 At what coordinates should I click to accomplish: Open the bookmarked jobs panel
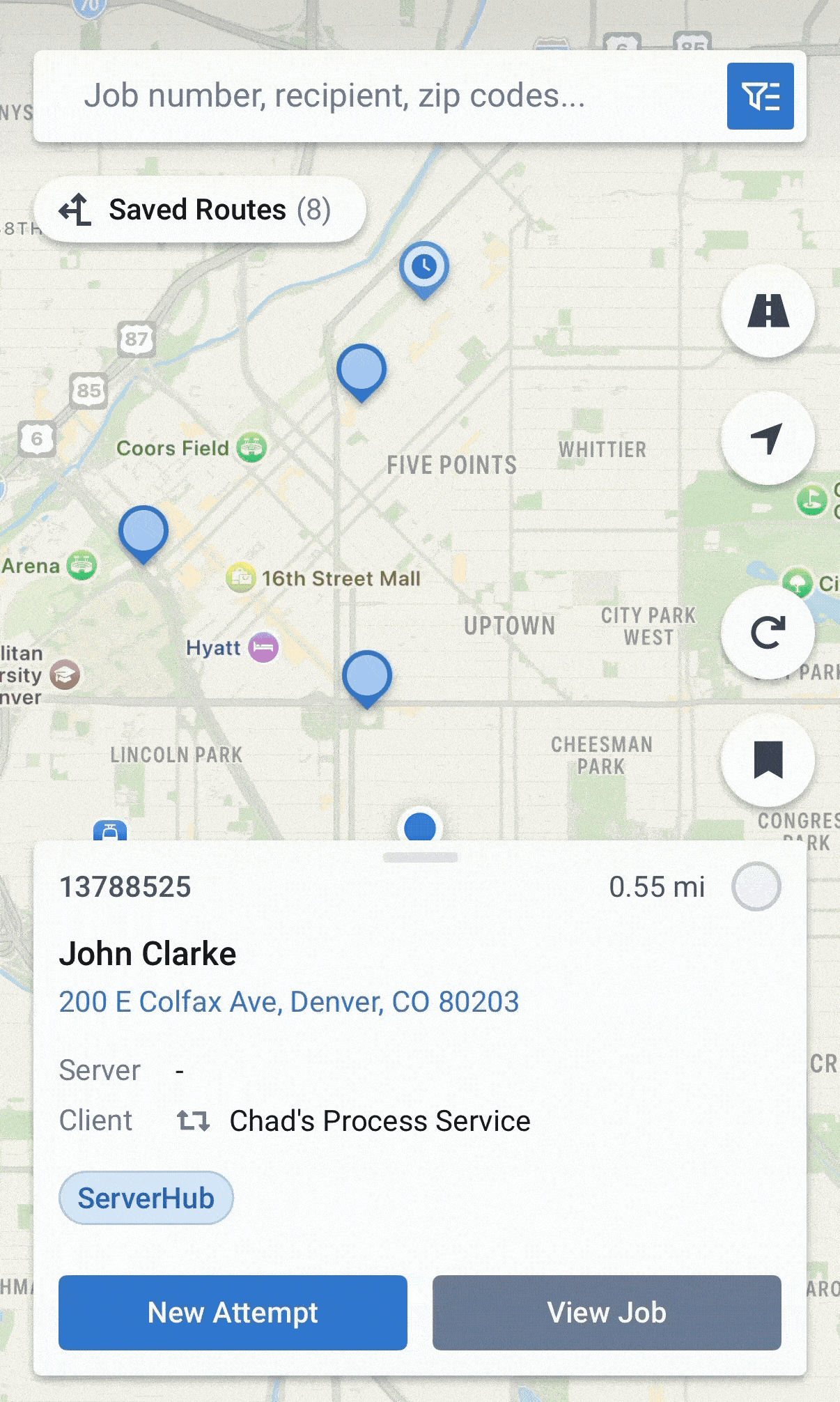(767, 760)
